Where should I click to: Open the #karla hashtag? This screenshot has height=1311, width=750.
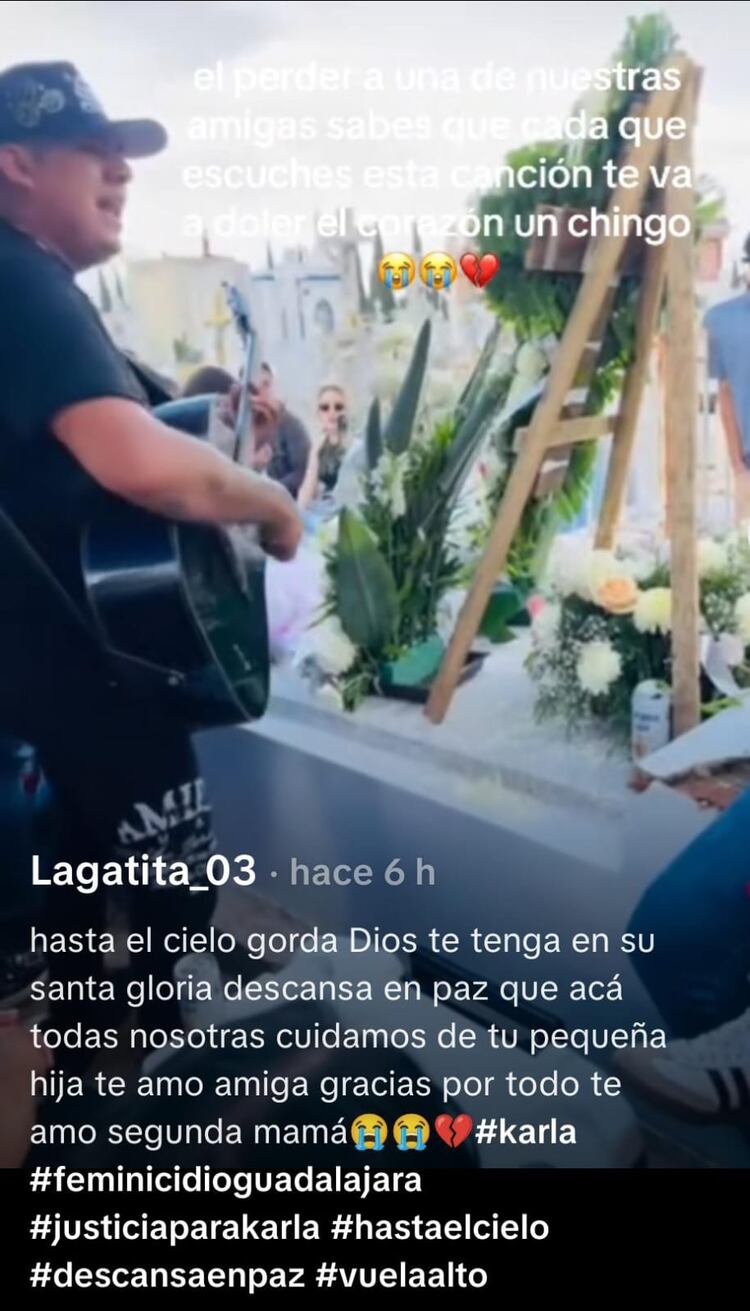point(525,1132)
